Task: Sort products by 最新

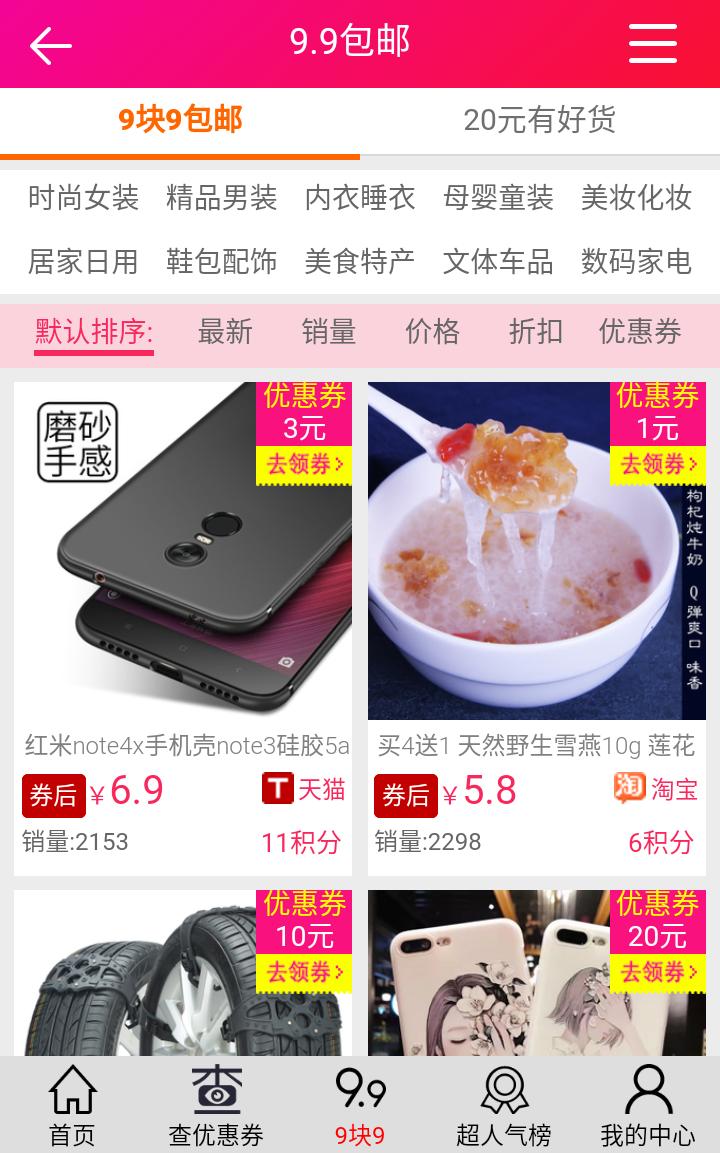Action: click(x=225, y=332)
